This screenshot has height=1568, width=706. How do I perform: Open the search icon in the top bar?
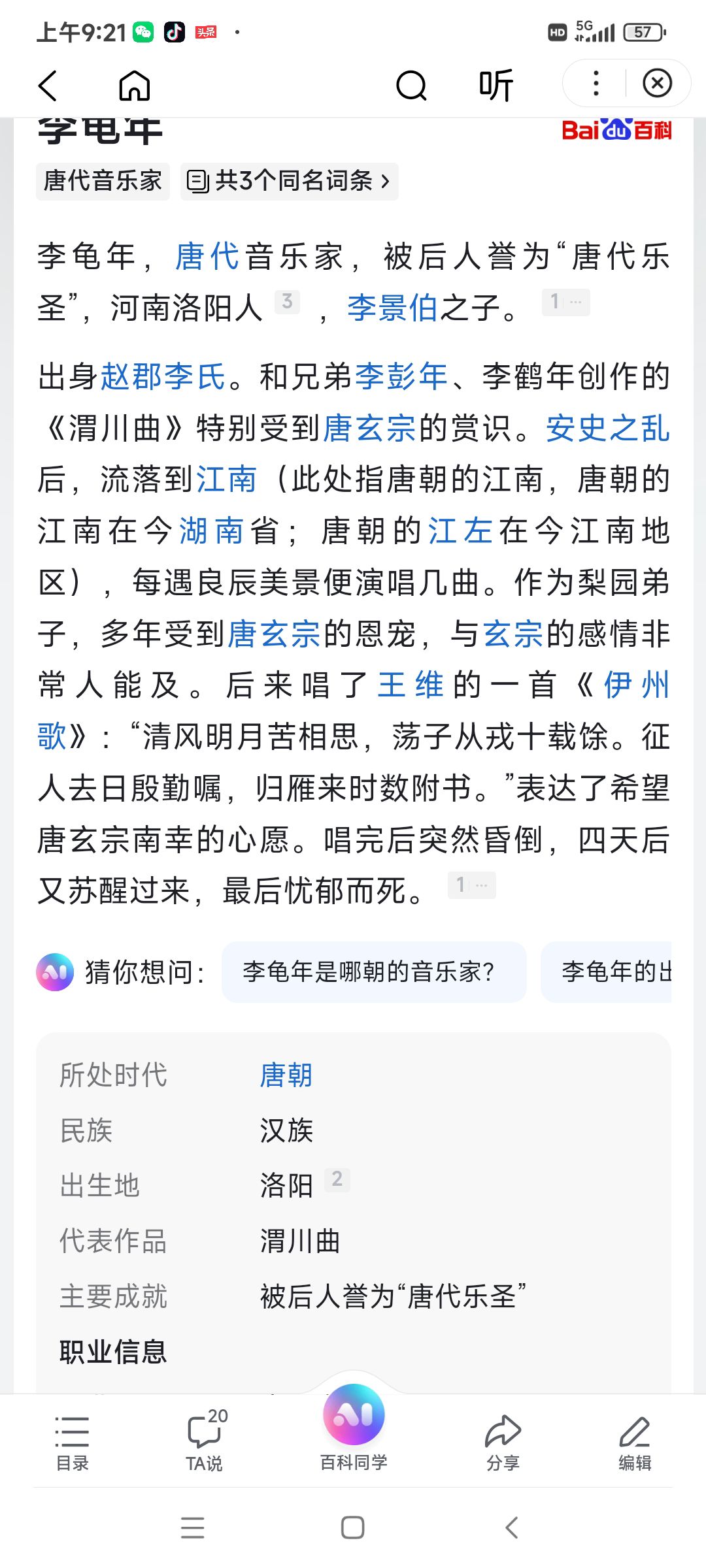coord(412,86)
